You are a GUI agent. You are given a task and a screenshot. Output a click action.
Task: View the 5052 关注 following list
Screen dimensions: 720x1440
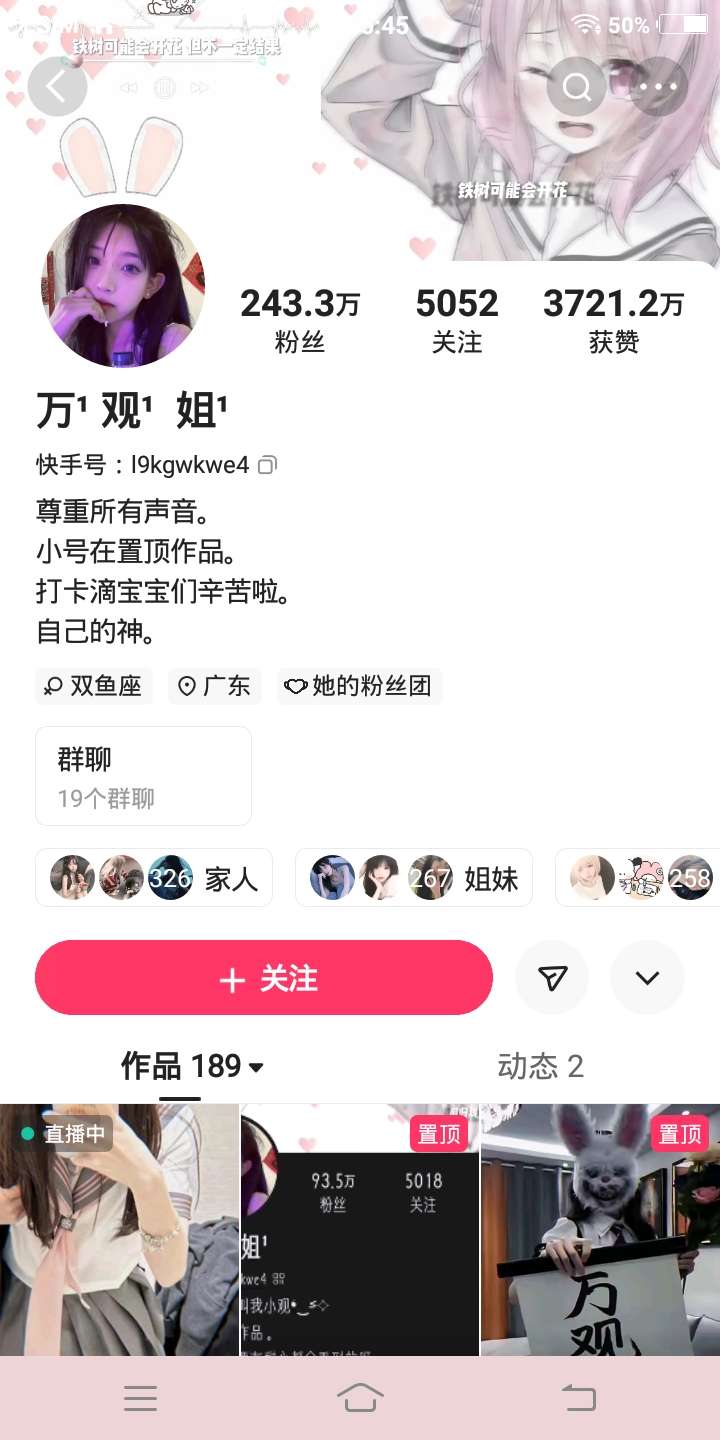(457, 320)
